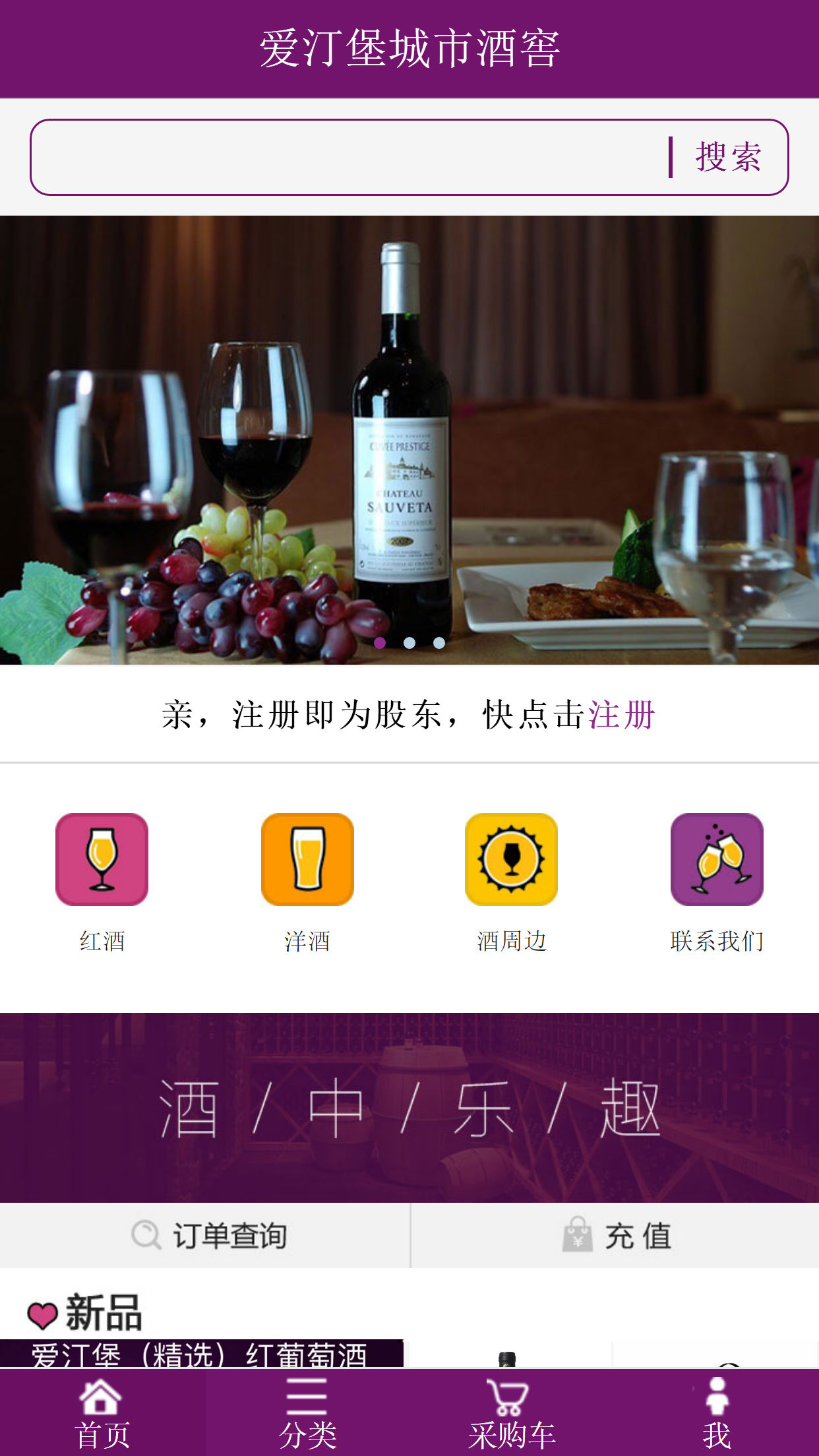Tap the 充值 recharge button

[616, 1236]
